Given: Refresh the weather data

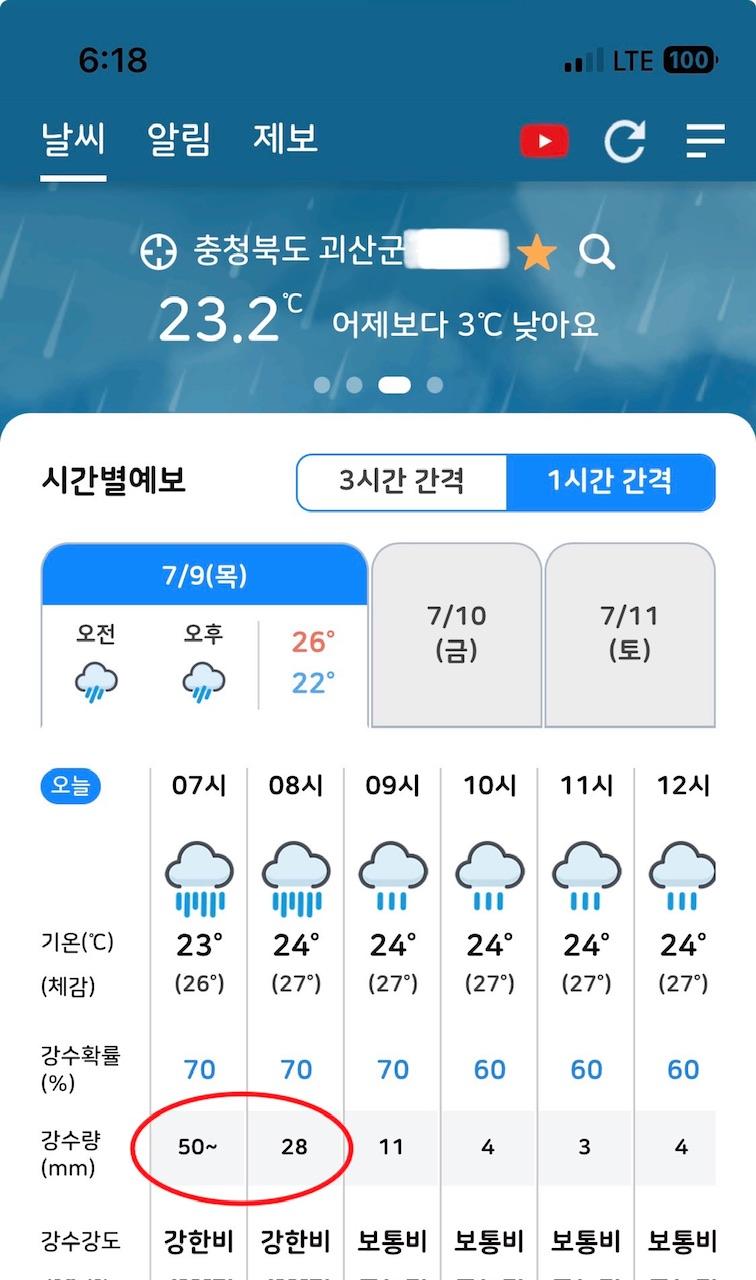Looking at the screenshot, I should [625, 141].
